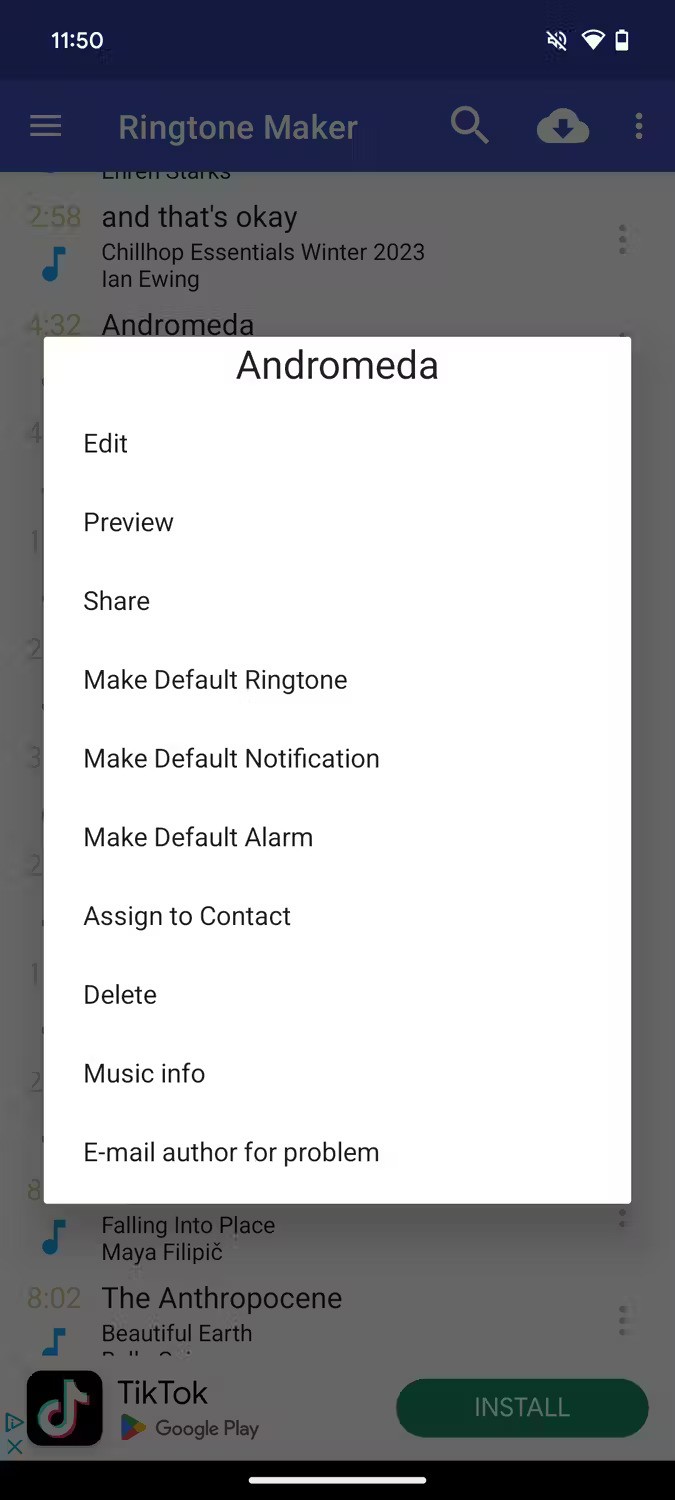
Task: Install TikTok from the ad banner
Action: [x=521, y=1408]
